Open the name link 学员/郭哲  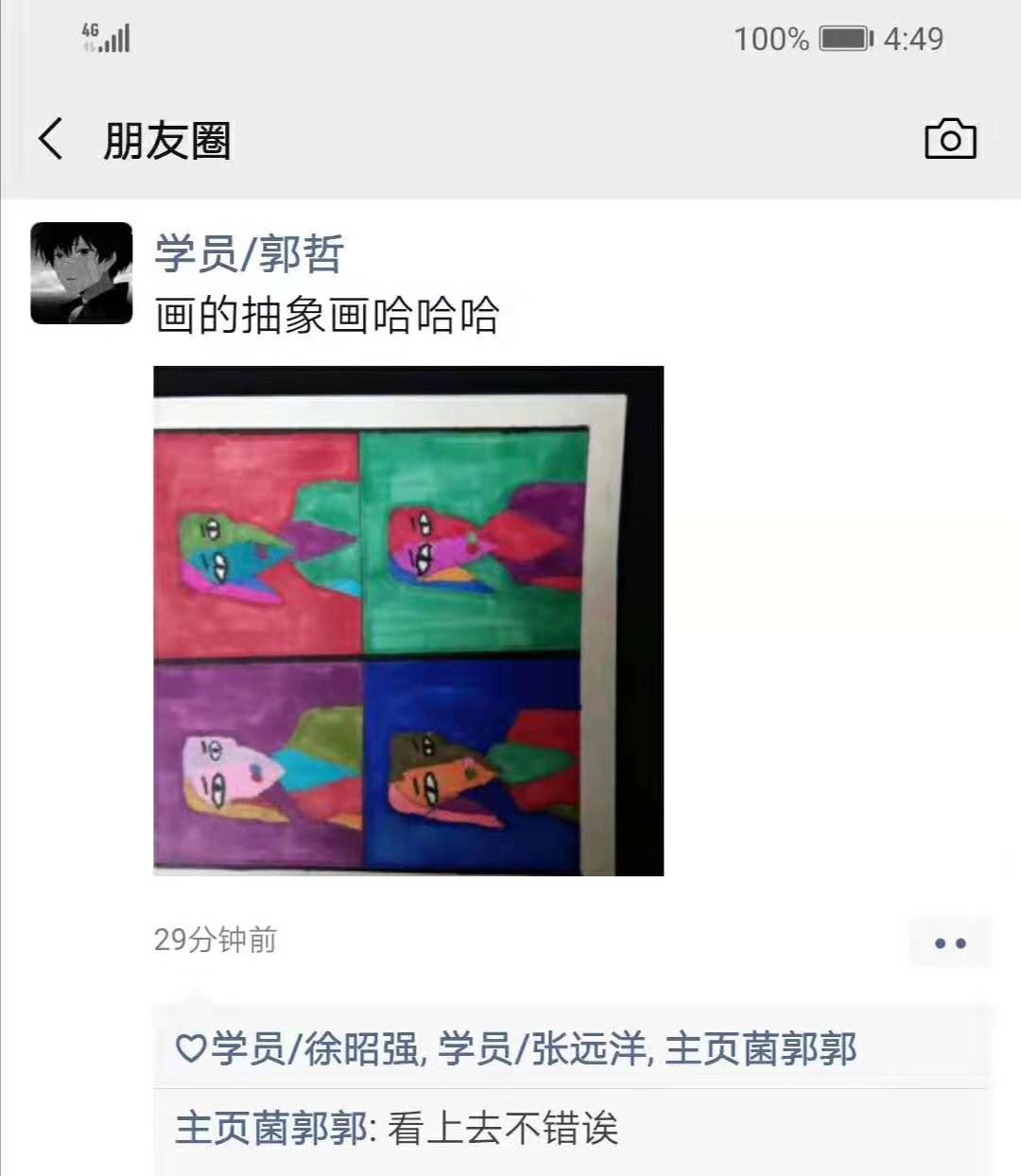pyautogui.click(x=249, y=253)
